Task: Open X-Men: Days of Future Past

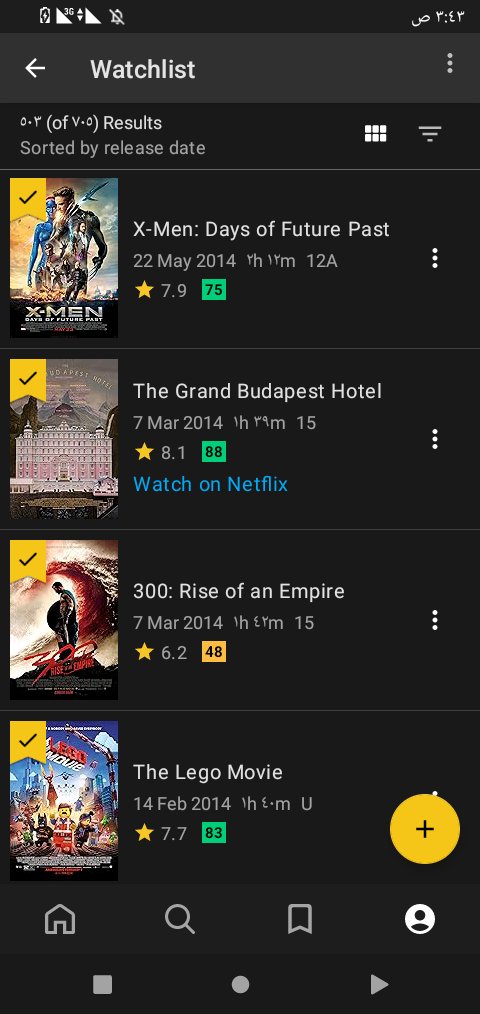Action: tap(261, 229)
